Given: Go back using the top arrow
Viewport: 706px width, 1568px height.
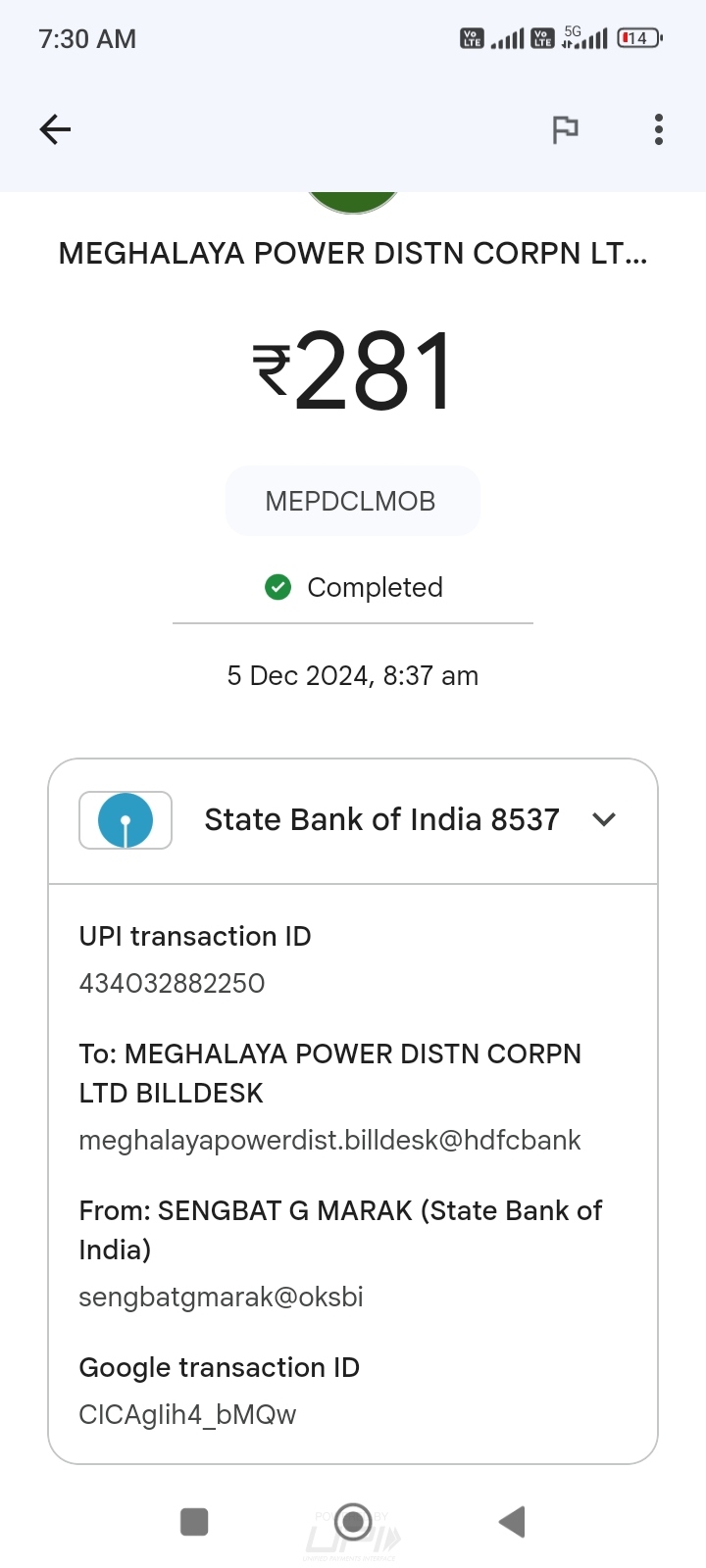Looking at the screenshot, I should (x=55, y=129).
